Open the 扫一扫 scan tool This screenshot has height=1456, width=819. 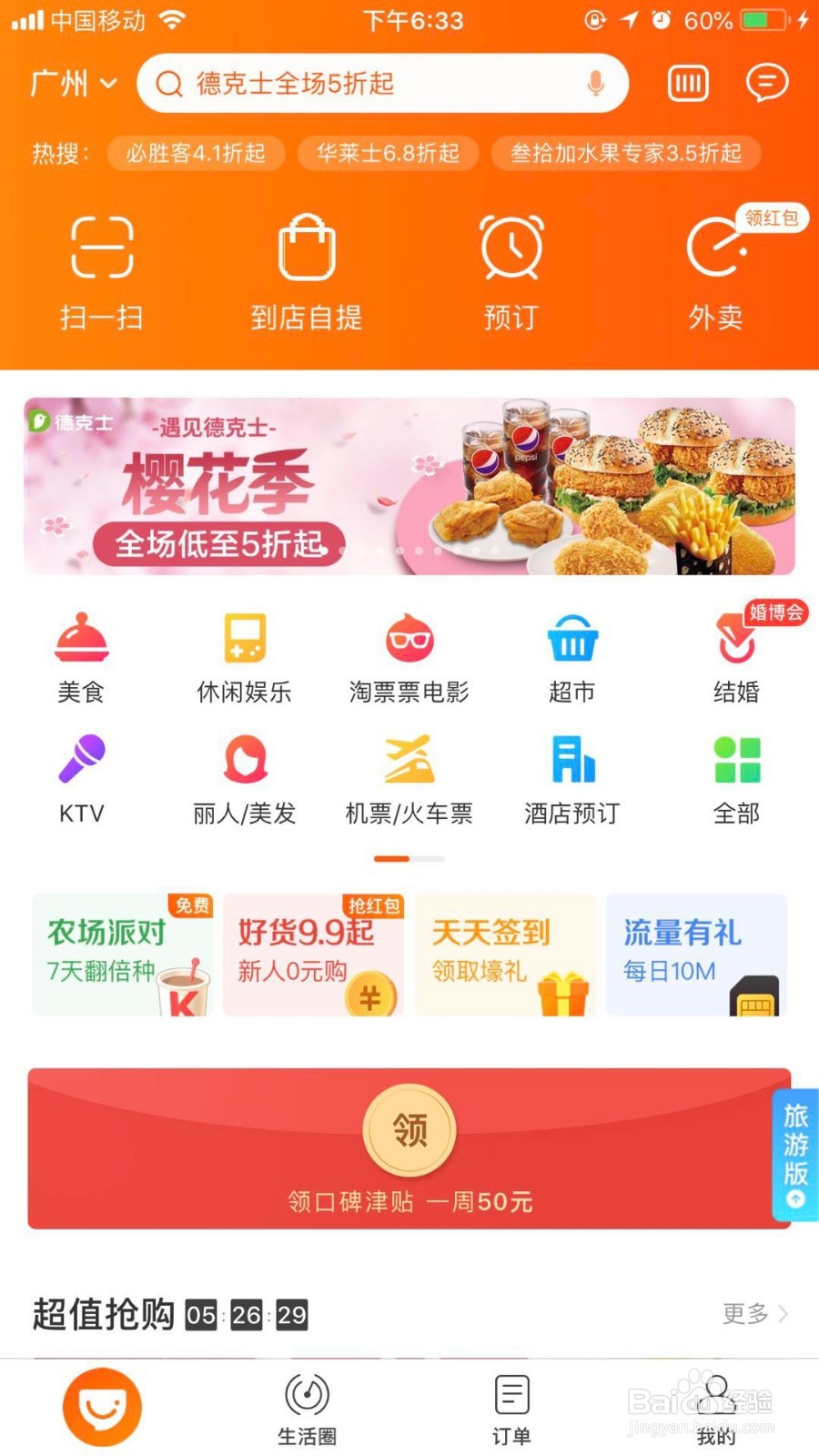point(100,268)
